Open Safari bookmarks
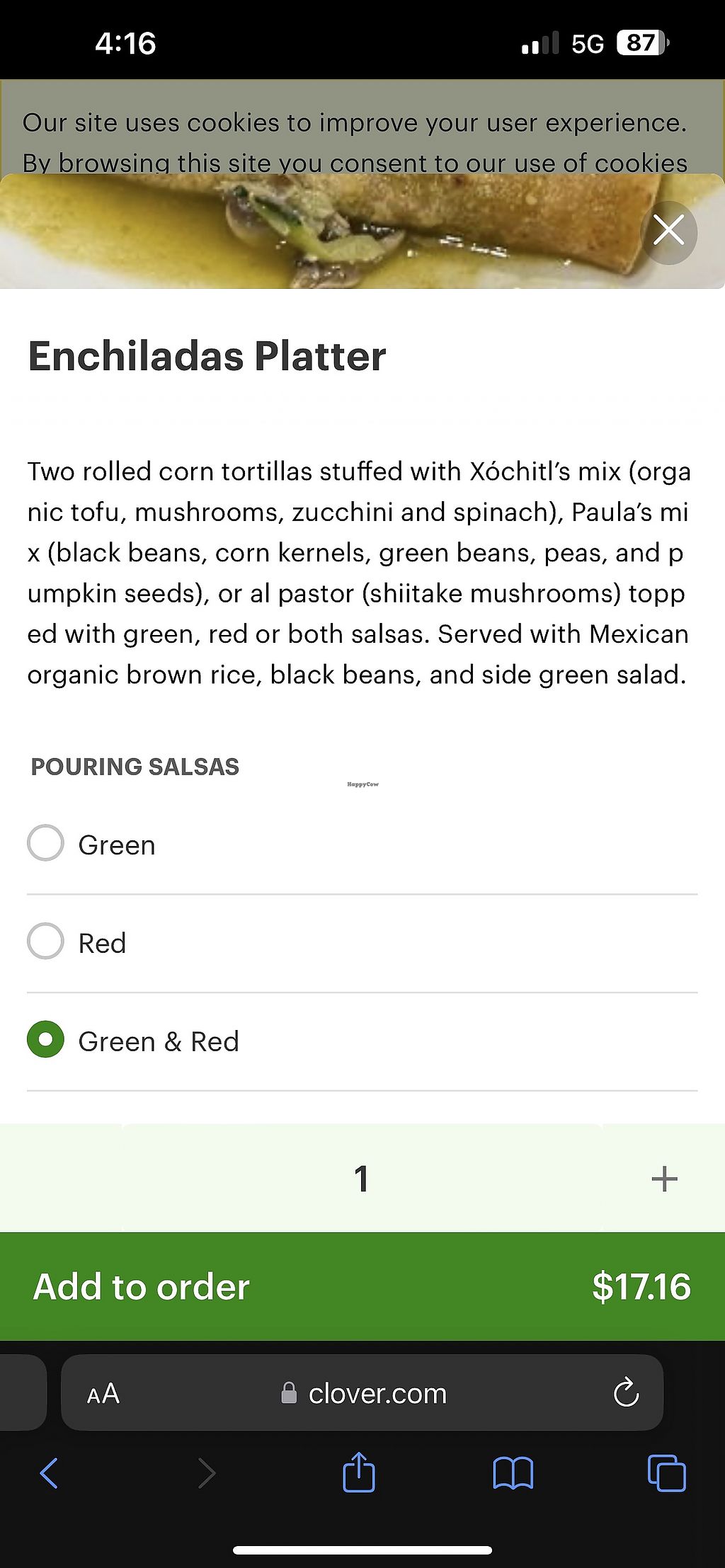The image size is (725, 1568). [513, 1473]
